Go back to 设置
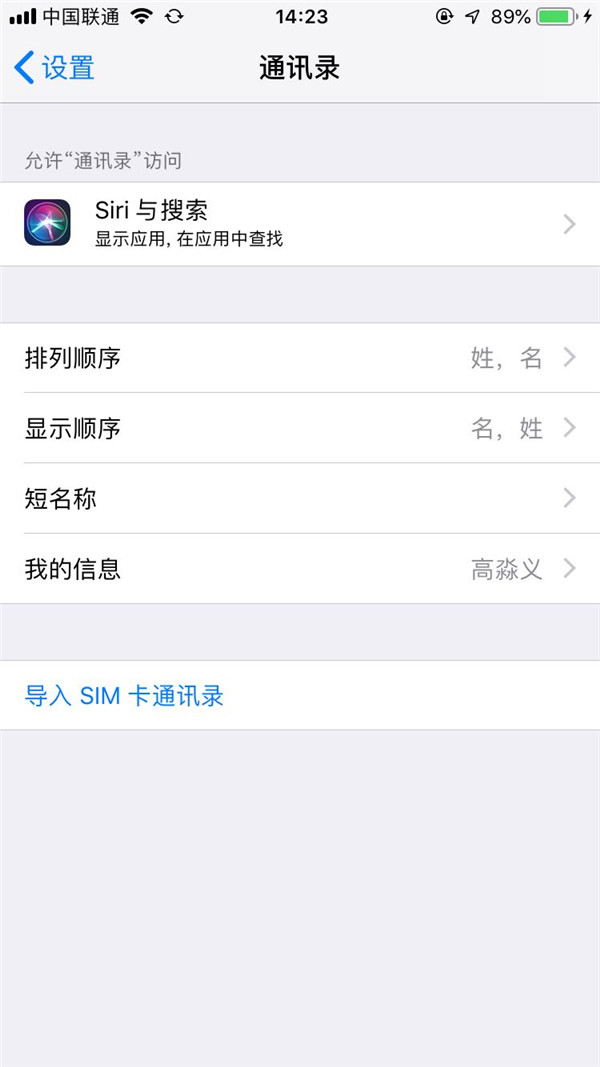Screen dimensions: 600x1067 tap(55, 68)
